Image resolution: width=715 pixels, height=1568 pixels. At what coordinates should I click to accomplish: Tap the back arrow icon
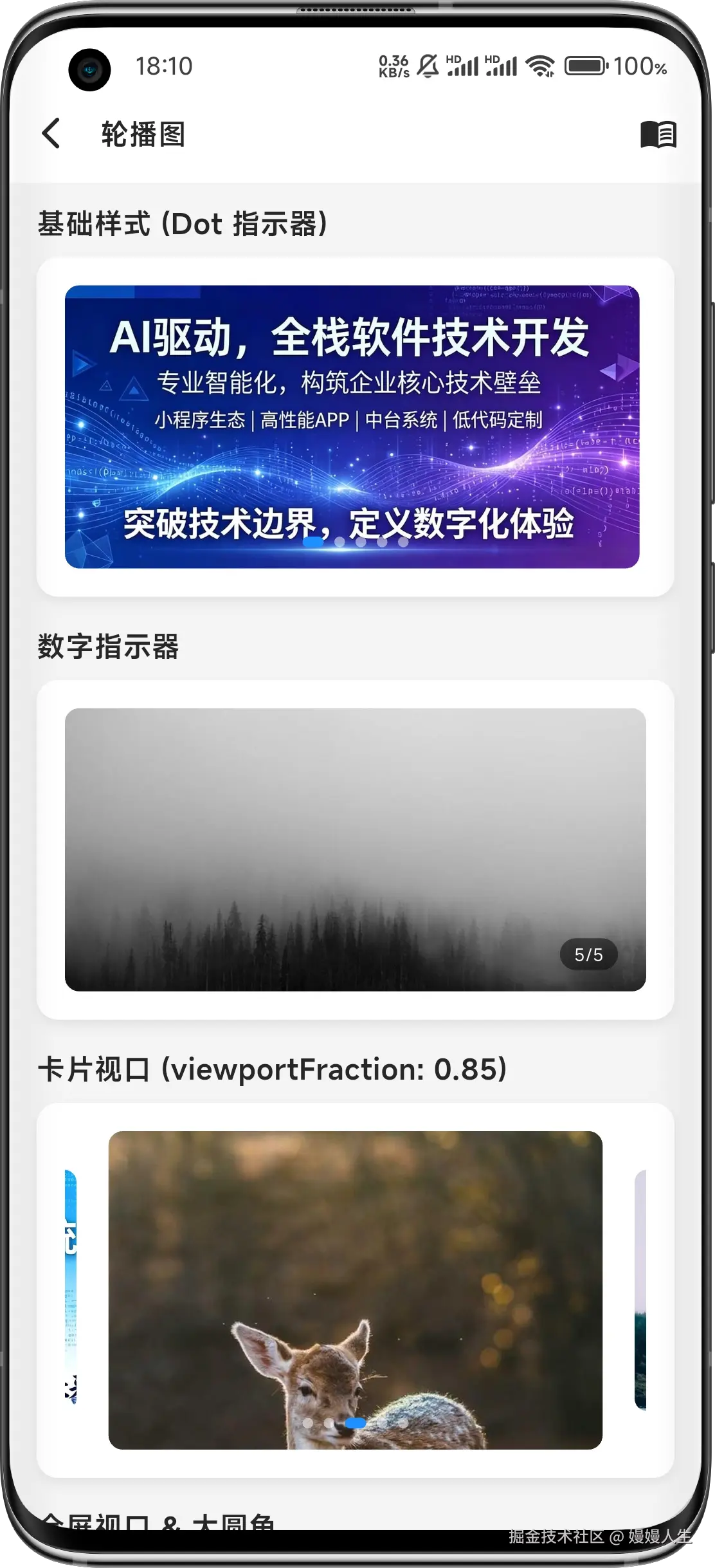point(52,134)
